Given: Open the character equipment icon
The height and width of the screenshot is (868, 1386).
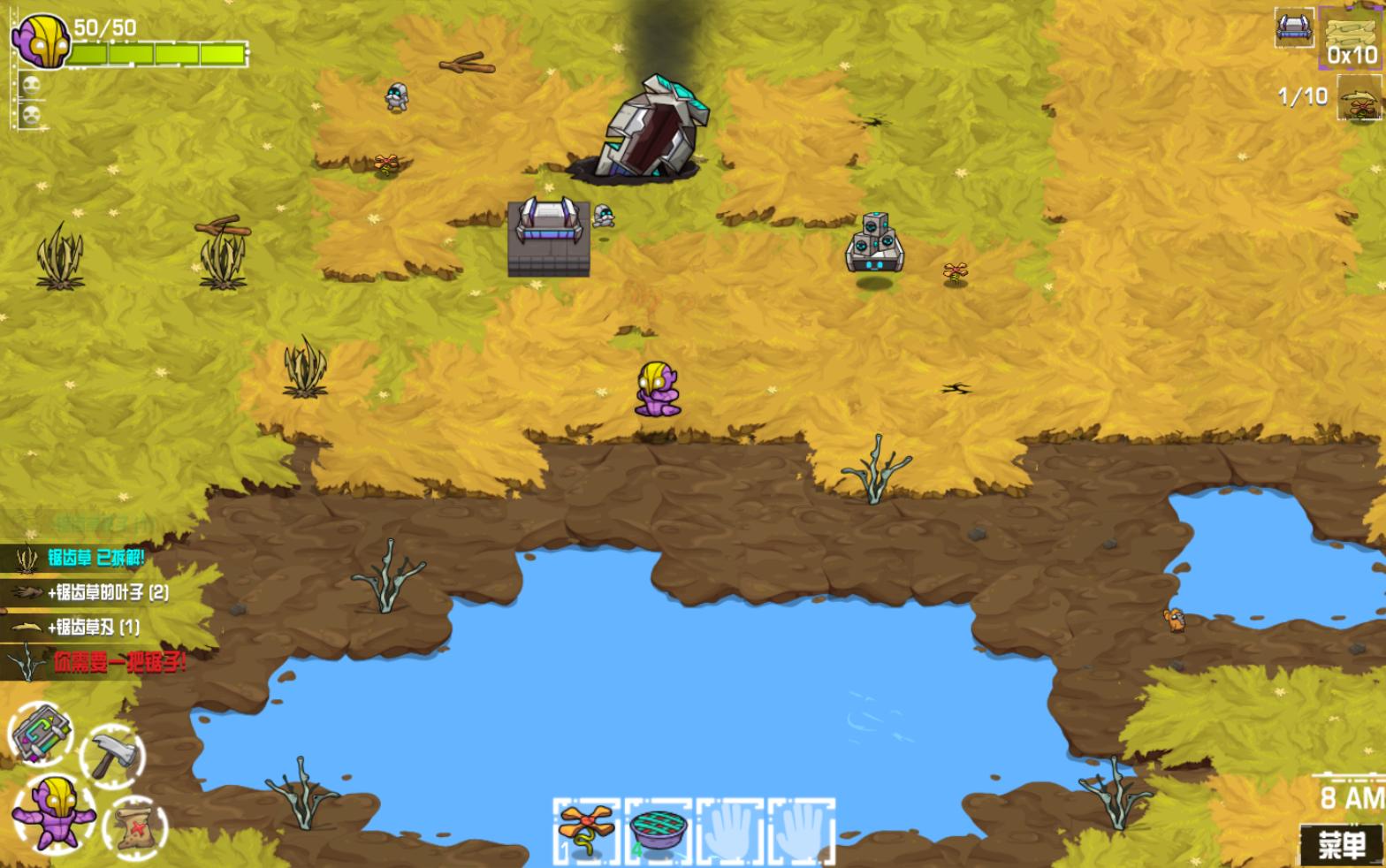Looking at the screenshot, I should 53,810.
